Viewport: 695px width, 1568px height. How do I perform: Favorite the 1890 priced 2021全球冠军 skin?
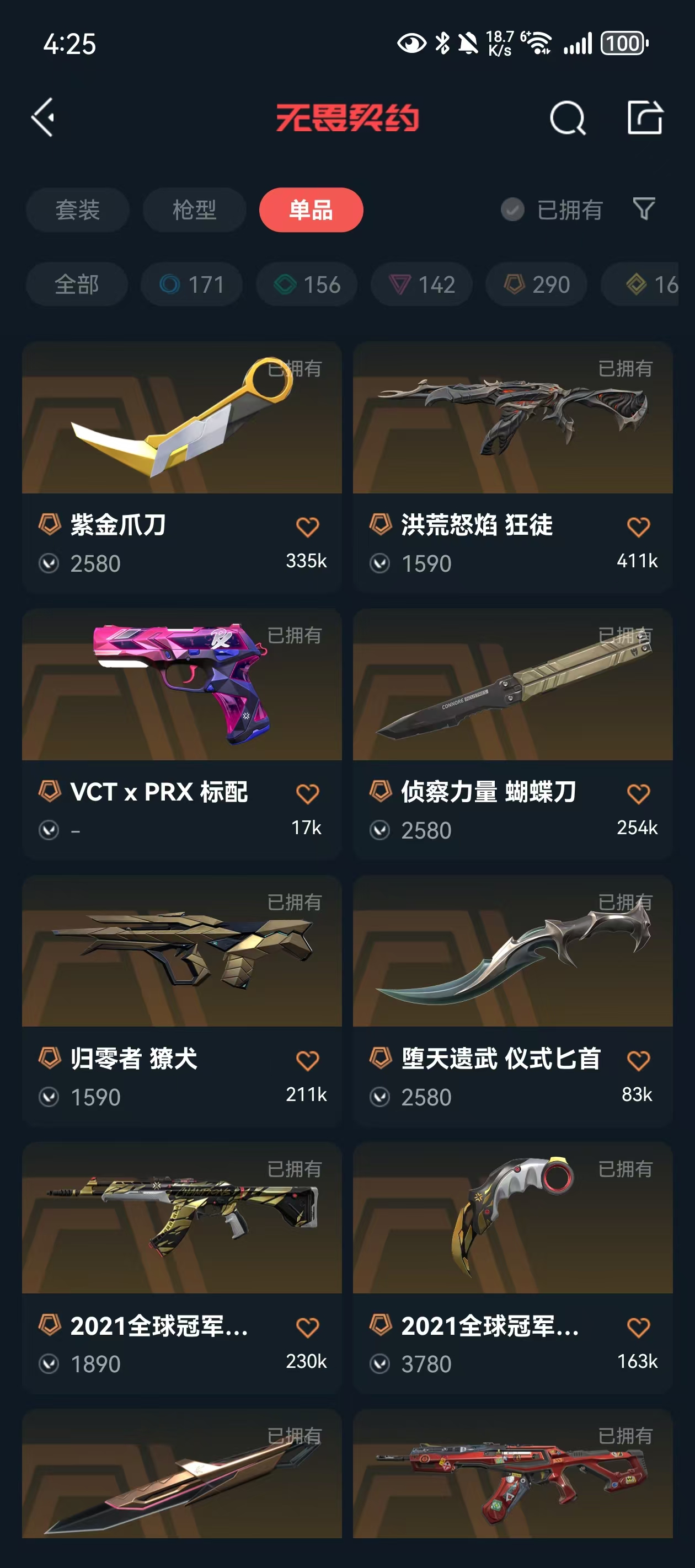tap(307, 1328)
